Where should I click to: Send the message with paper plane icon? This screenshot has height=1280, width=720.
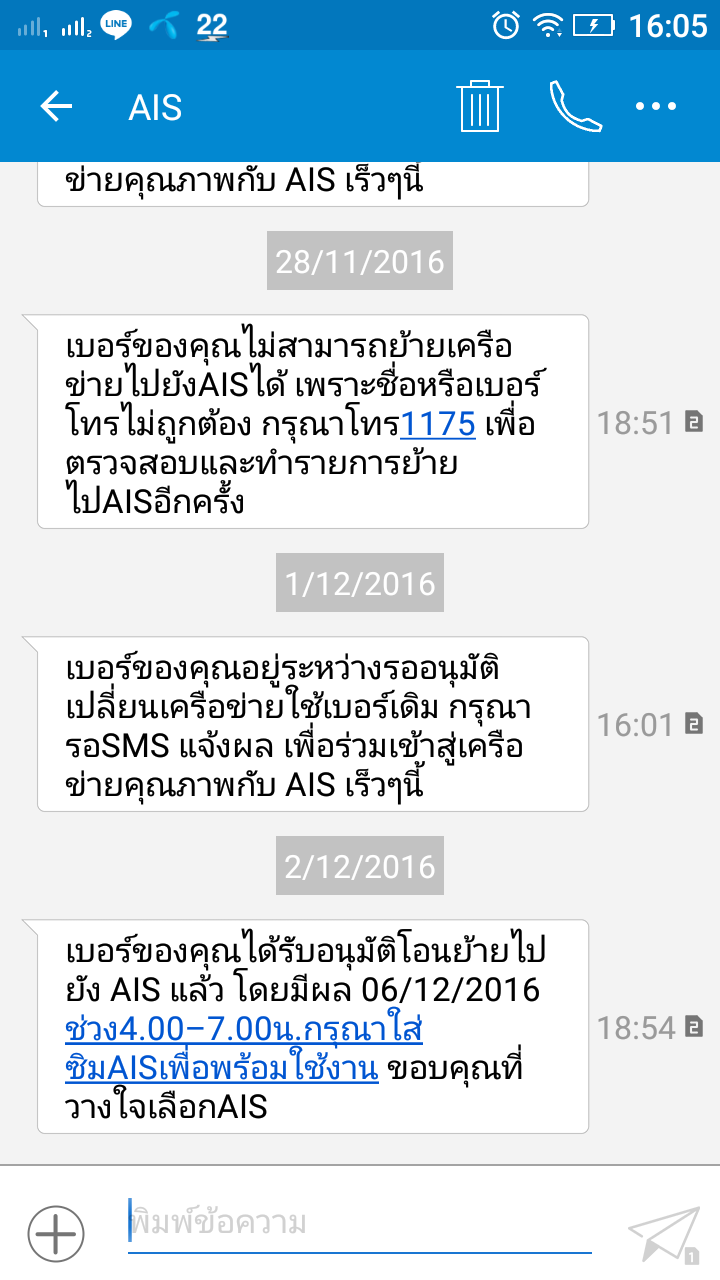click(664, 1235)
